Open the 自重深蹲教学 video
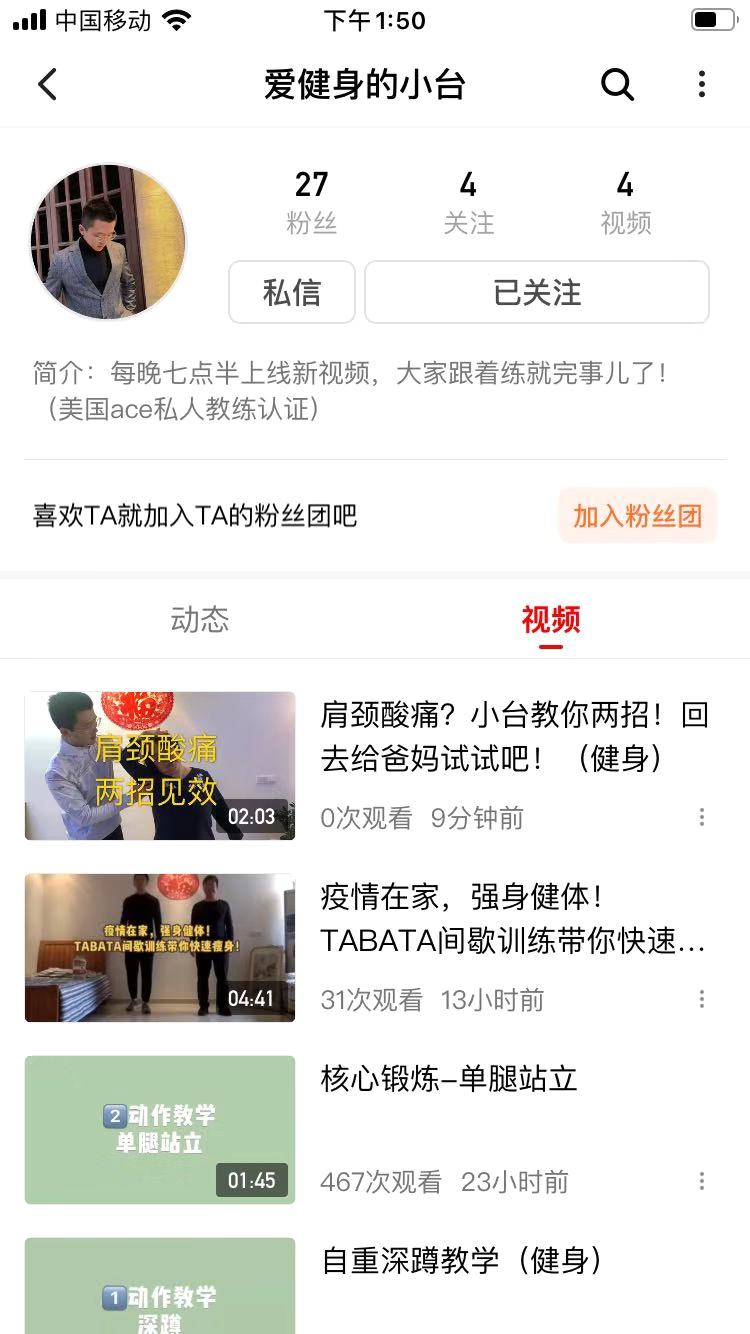The height and width of the screenshot is (1334, 750). pyautogui.click(x=160, y=1286)
